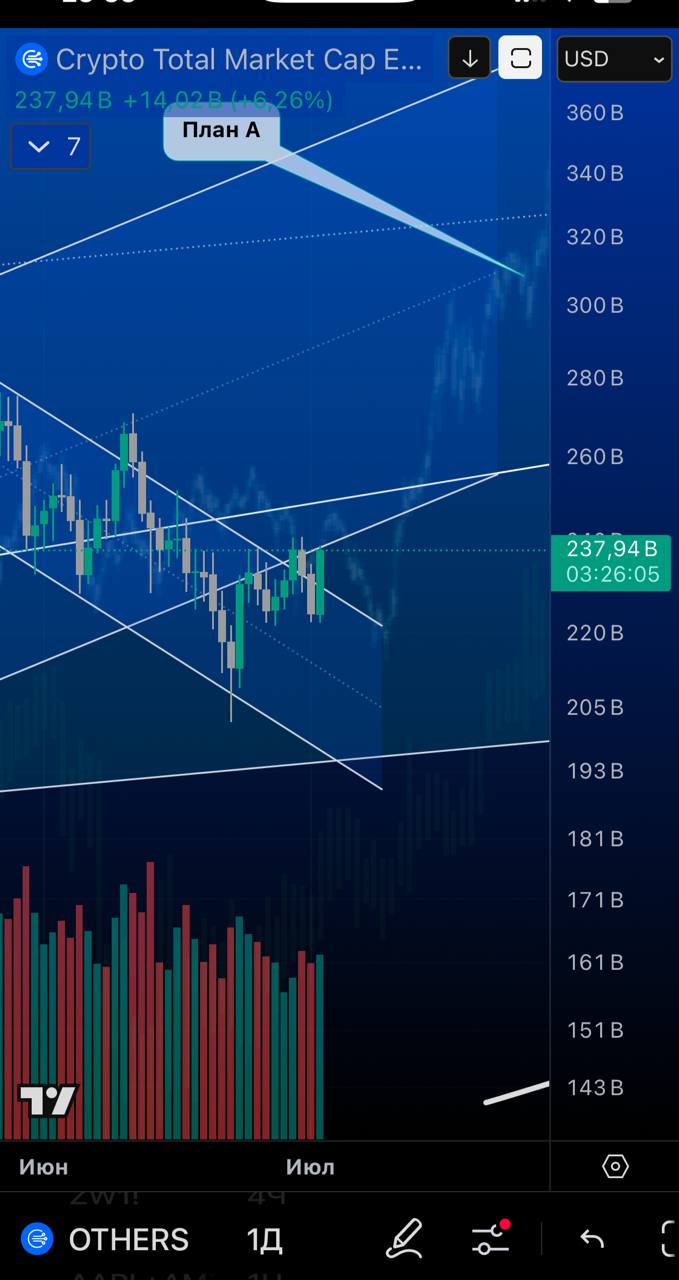Toggle the fullscreen chart button
The image size is (679, 1280).
coord(520,59)
